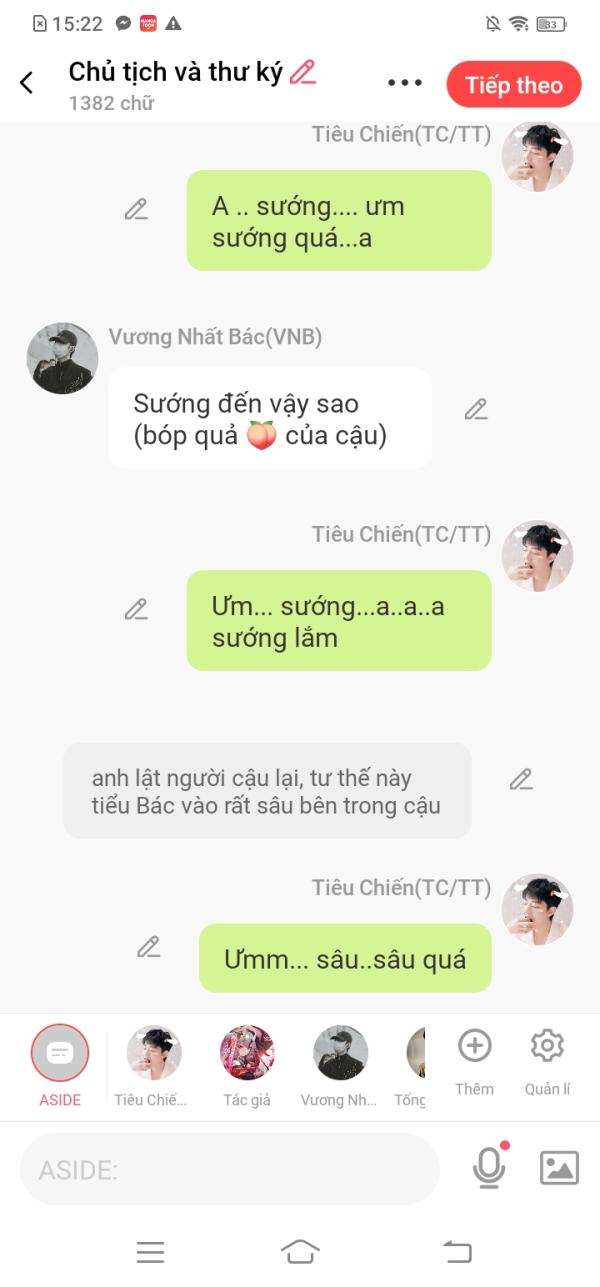Edit the message "Ưm... sướng...a..a..a"
600x1287 pixels.
click(x=136, y=609)
